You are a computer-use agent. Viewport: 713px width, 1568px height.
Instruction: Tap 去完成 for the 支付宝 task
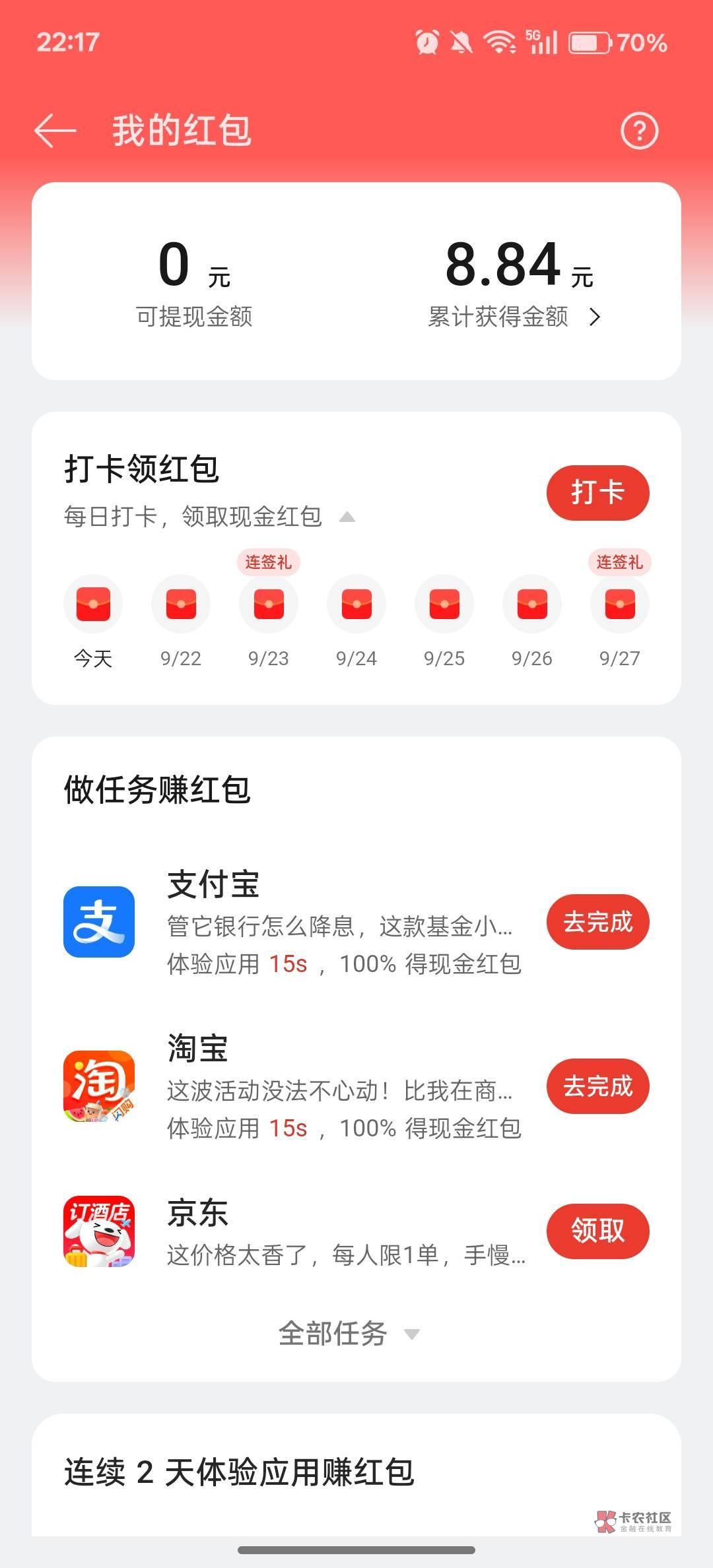597,922
